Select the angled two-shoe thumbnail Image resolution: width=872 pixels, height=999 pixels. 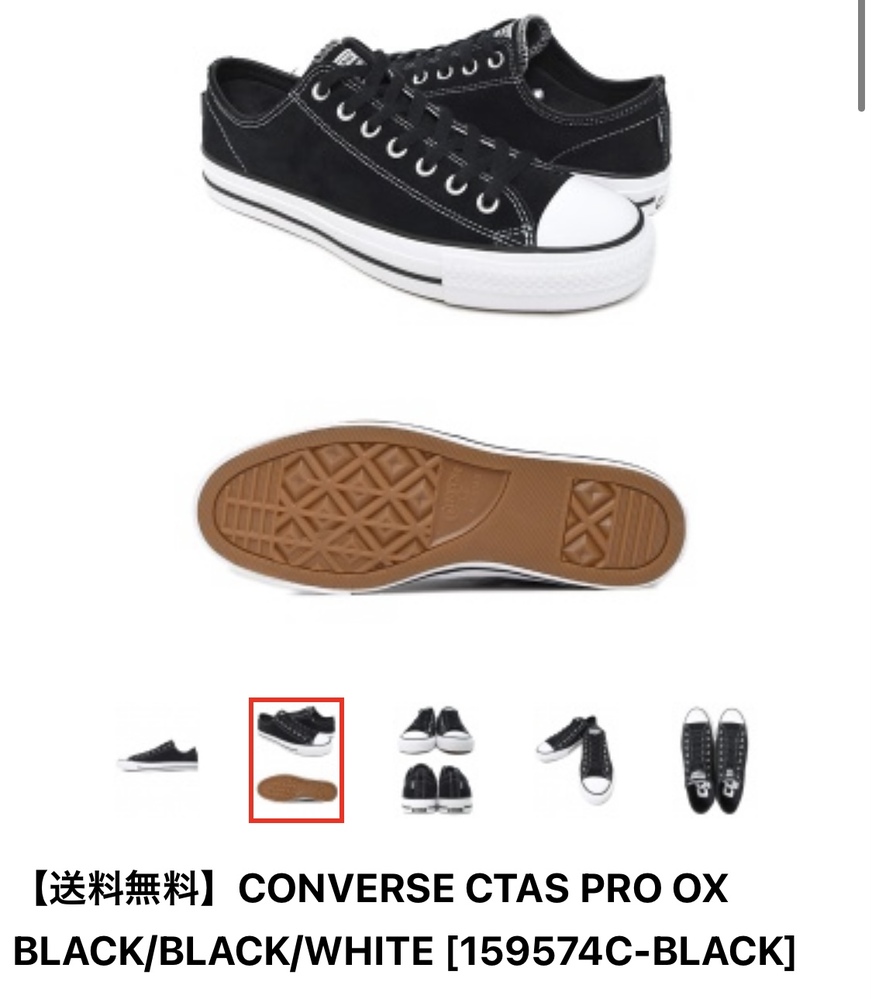tap(576, 759)
